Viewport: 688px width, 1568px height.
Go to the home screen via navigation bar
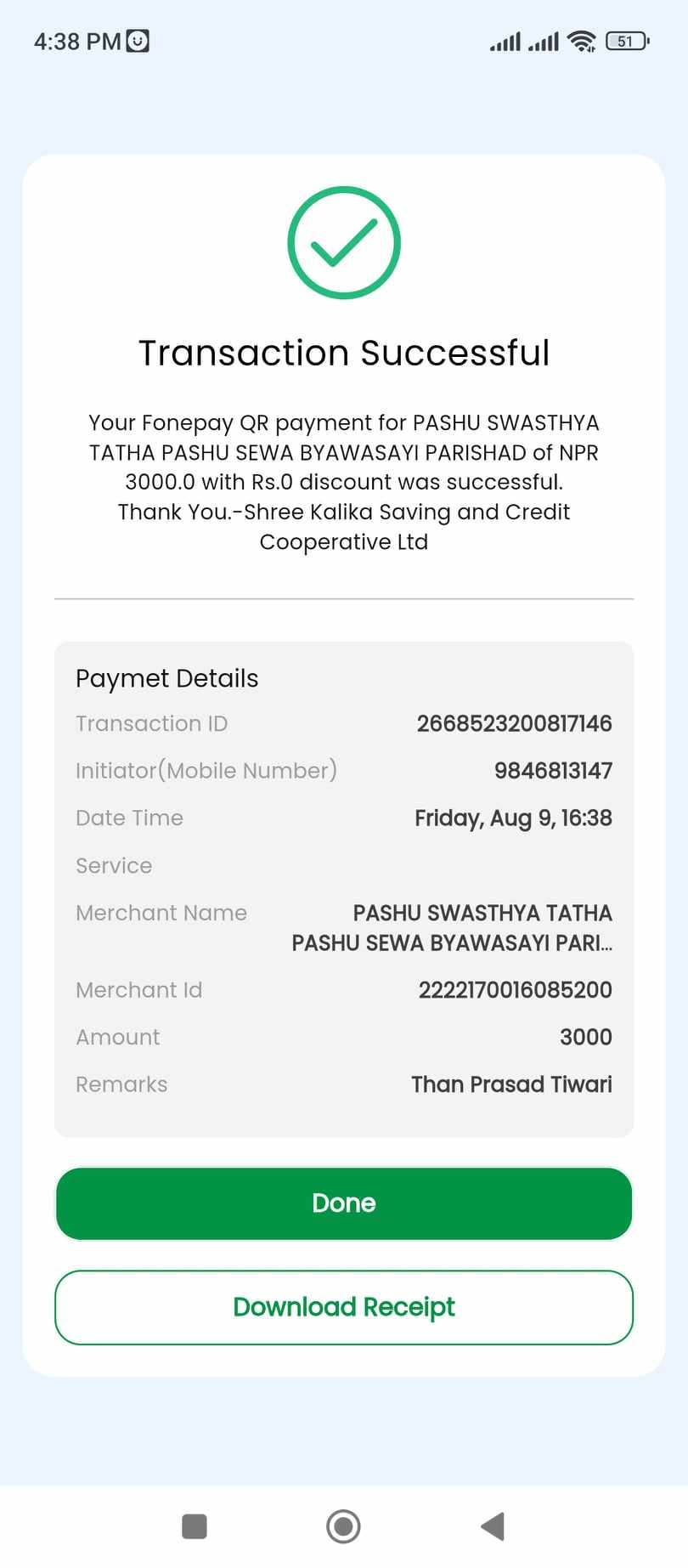pos(343,1526)
